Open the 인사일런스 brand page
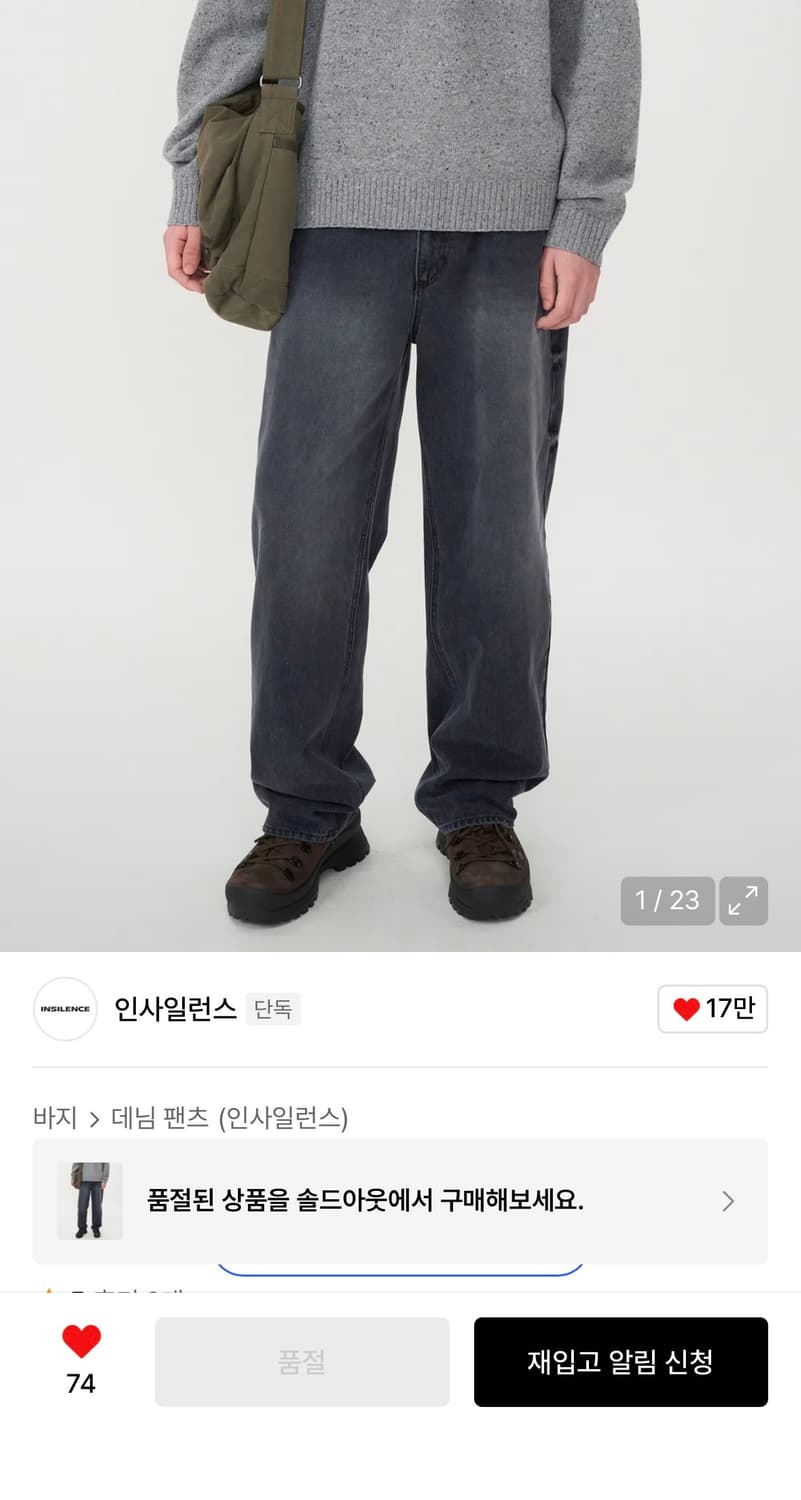The width and height of the screenshot is (801, 1500). click(172, 1010)
